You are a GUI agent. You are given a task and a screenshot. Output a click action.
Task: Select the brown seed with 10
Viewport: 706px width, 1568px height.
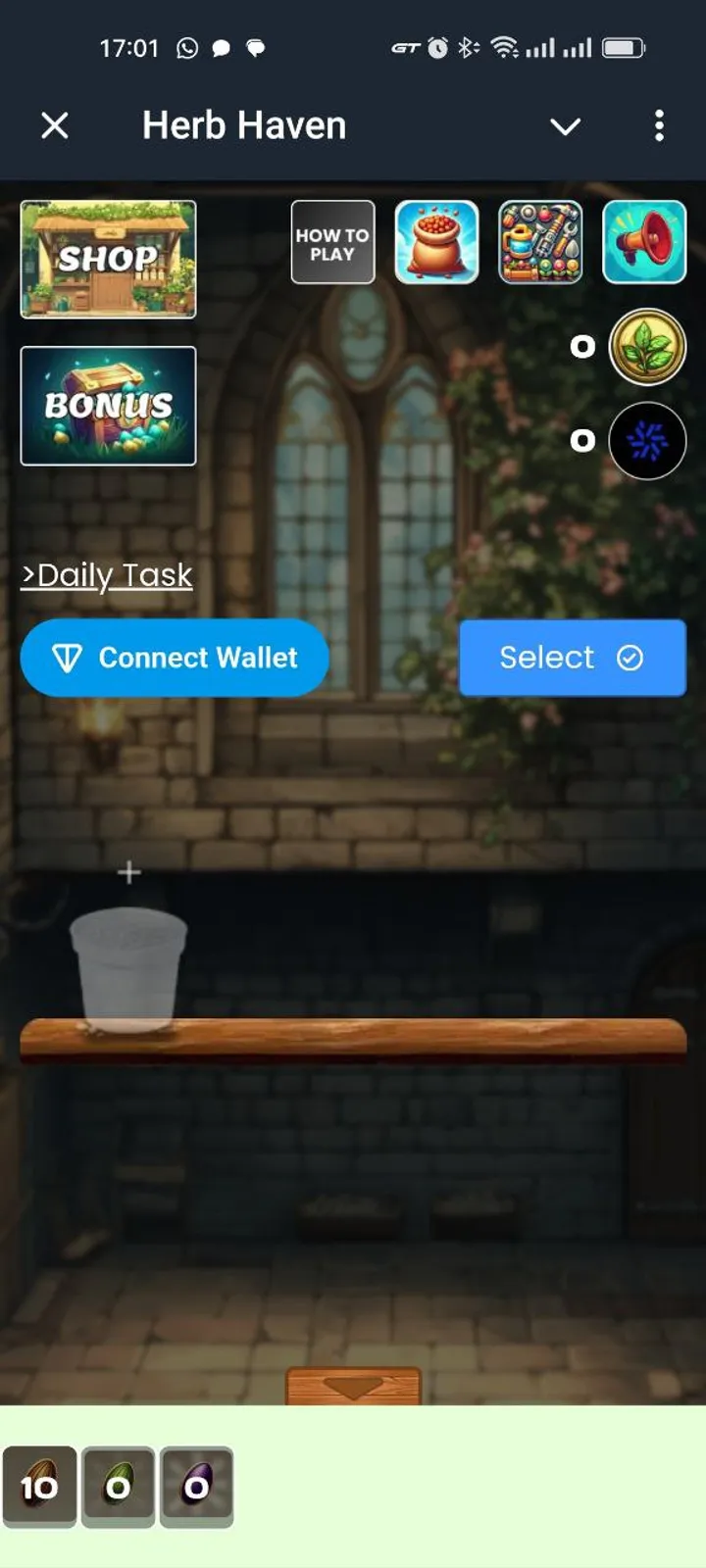(x=39, y=1486)
